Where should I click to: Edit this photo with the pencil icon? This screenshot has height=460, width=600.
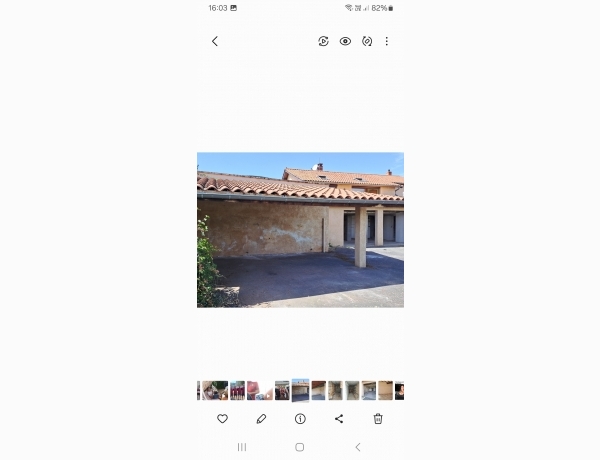261,419
